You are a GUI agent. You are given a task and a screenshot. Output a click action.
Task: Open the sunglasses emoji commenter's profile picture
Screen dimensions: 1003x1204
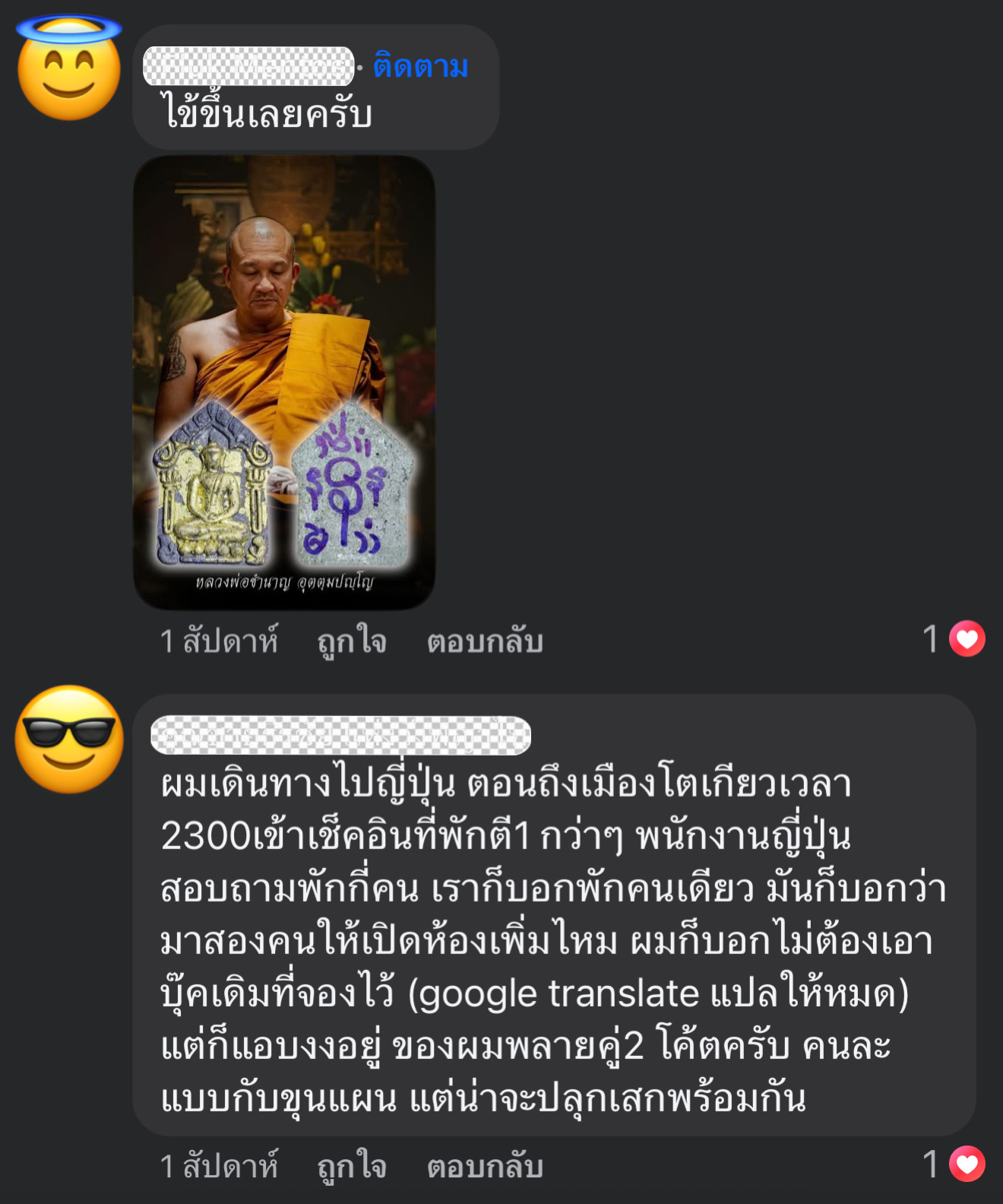[x=69, y=739]
